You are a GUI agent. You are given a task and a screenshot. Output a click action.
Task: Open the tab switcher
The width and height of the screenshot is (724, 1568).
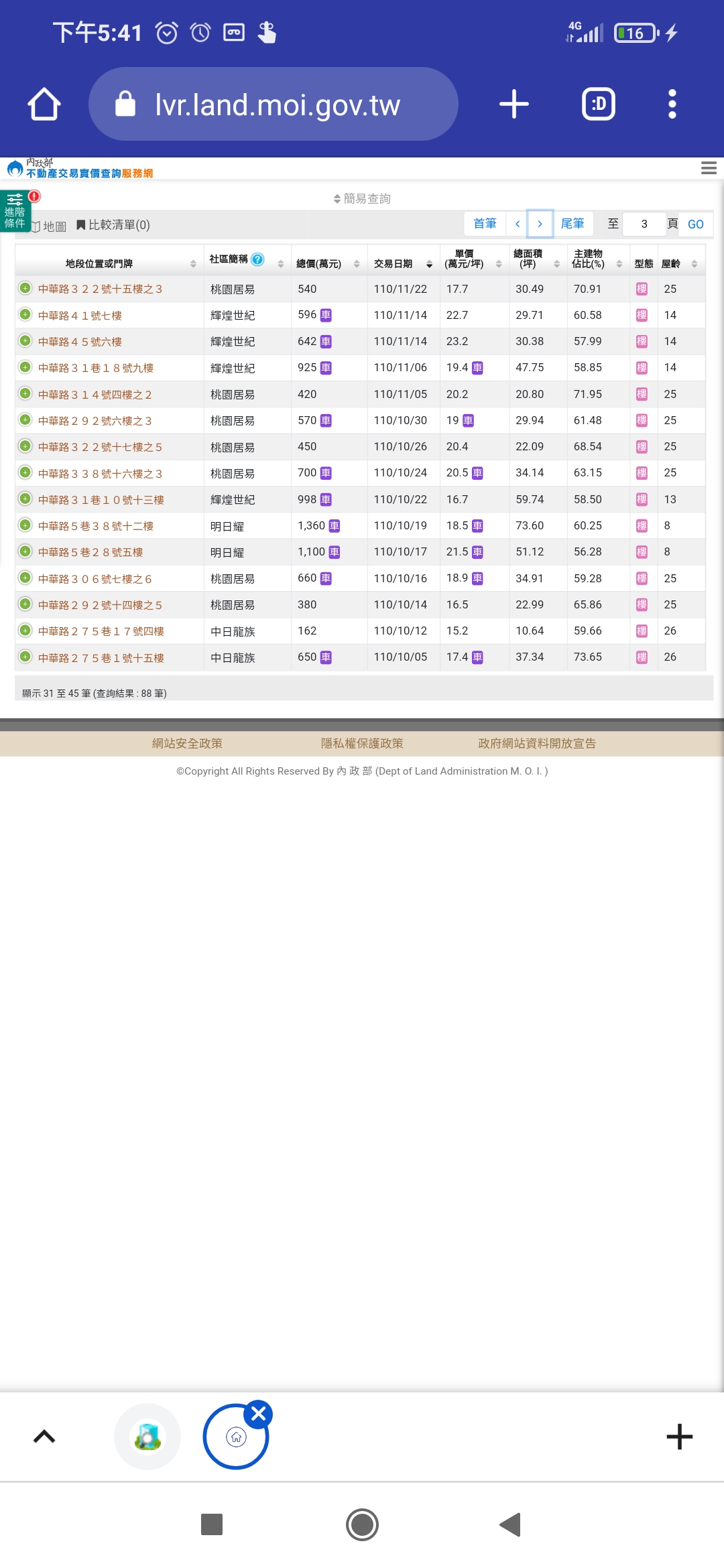click(x=599, y=105)
